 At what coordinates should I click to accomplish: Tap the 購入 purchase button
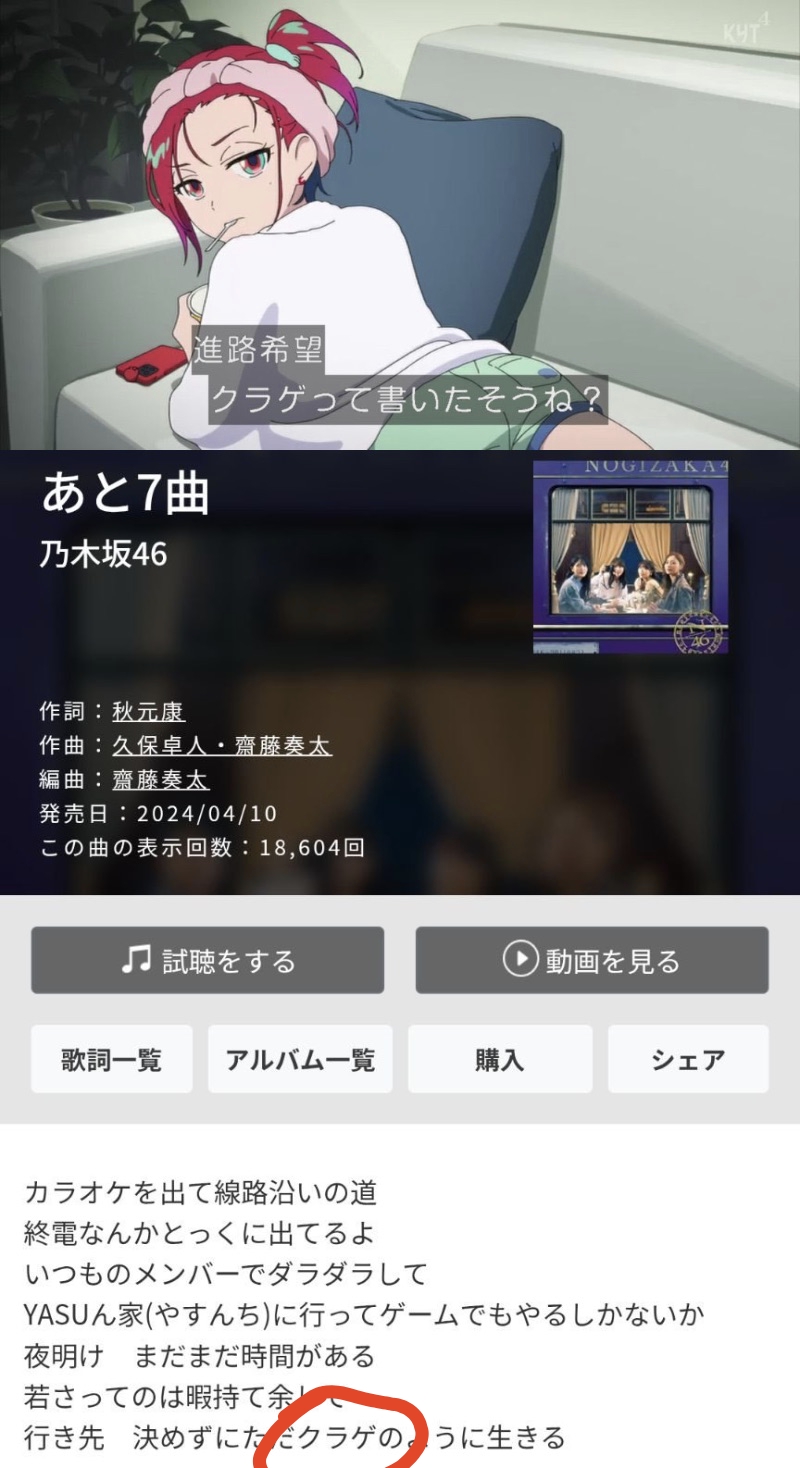tap(500, 1059)
